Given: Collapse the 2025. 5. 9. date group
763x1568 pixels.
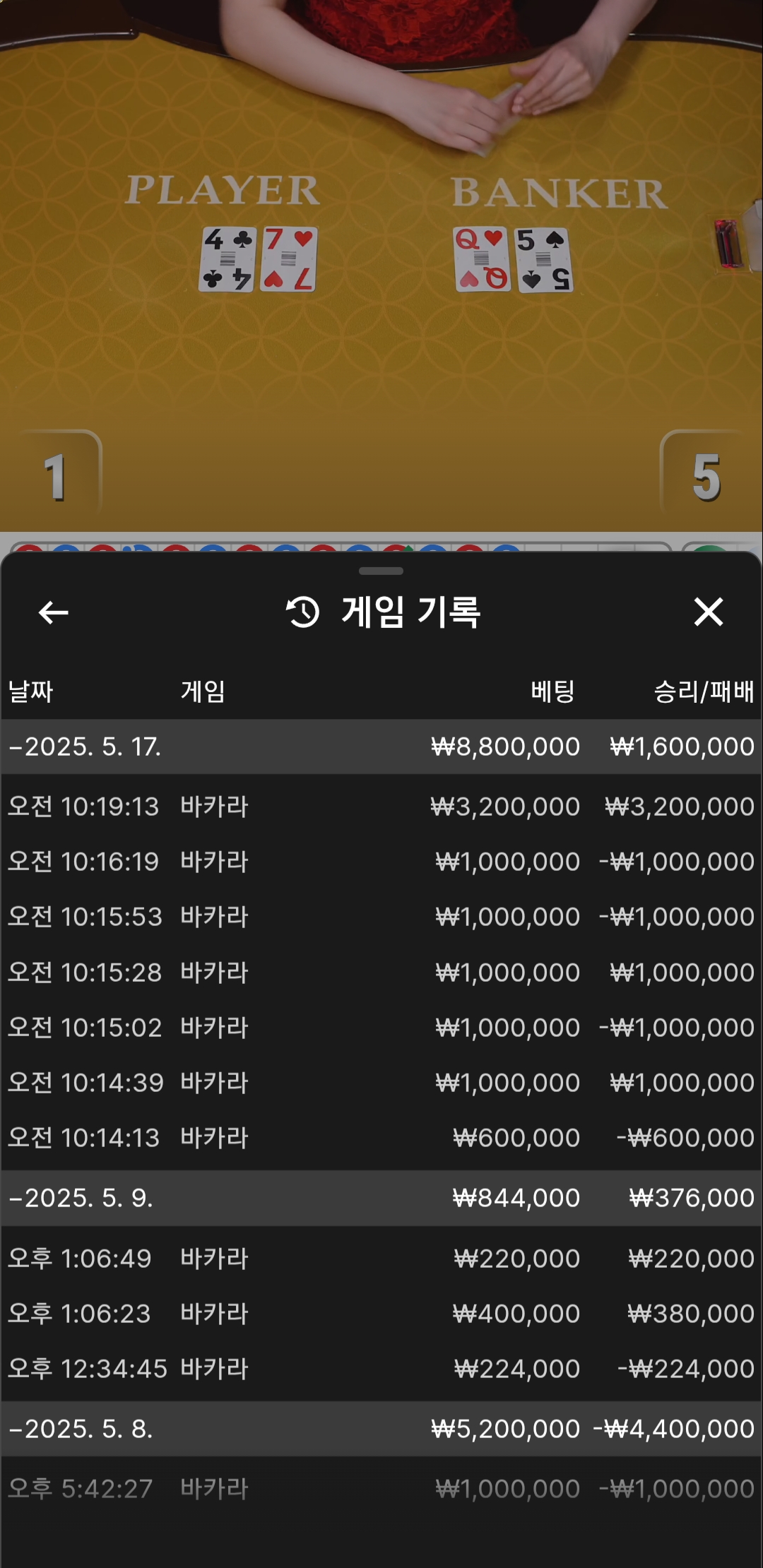Looking at the screenshot, I should (x=81, y=1198).
